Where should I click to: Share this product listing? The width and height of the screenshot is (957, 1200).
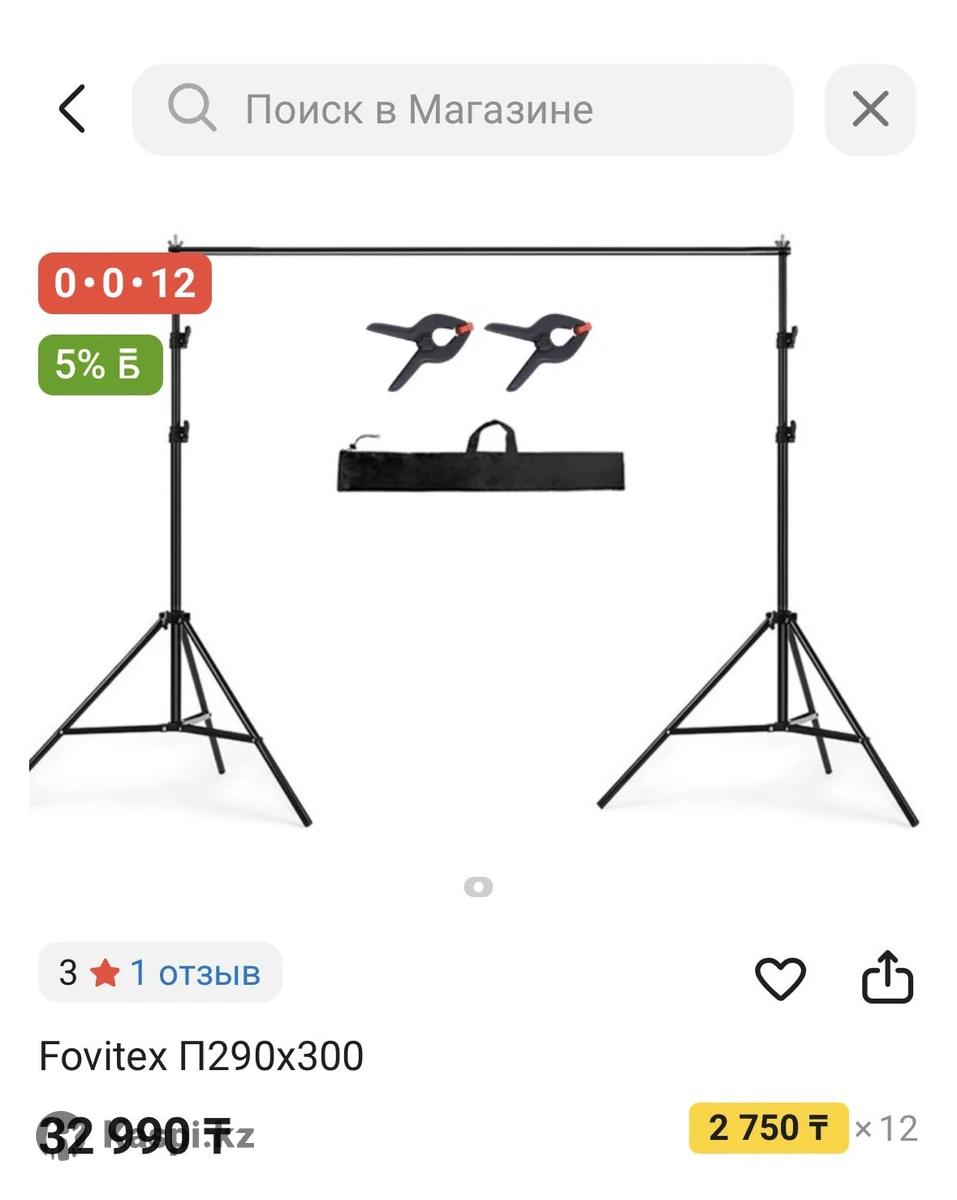coord(887,977)
